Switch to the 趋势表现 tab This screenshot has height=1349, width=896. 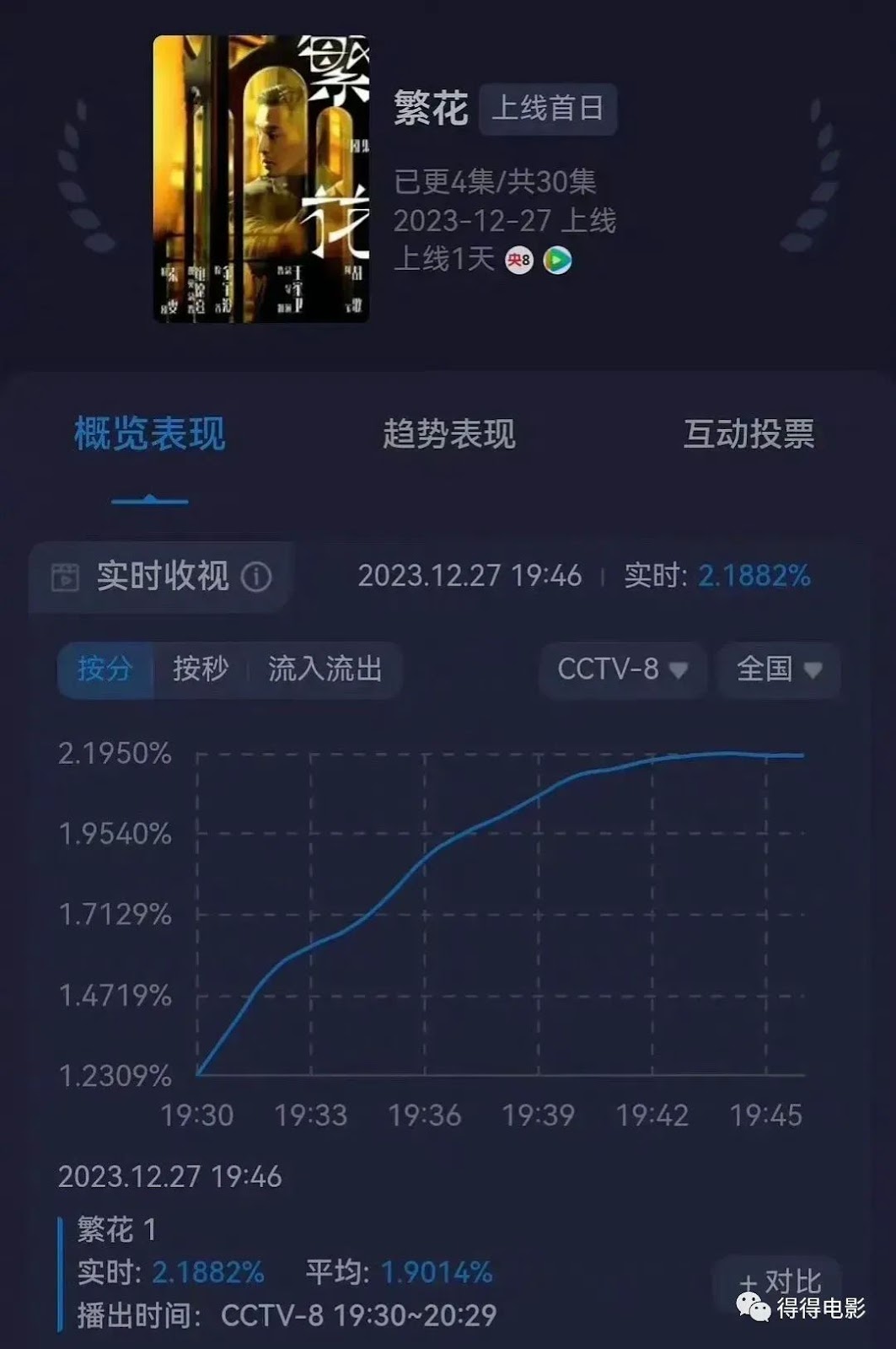[448, 434]
